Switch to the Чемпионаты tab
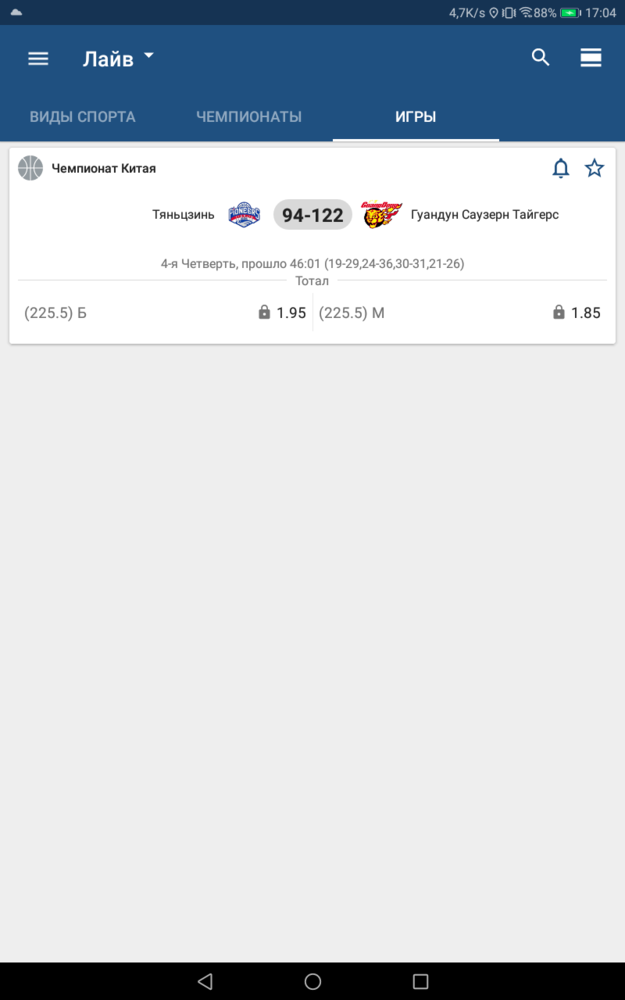625x1000 pixels. point(249,117)
